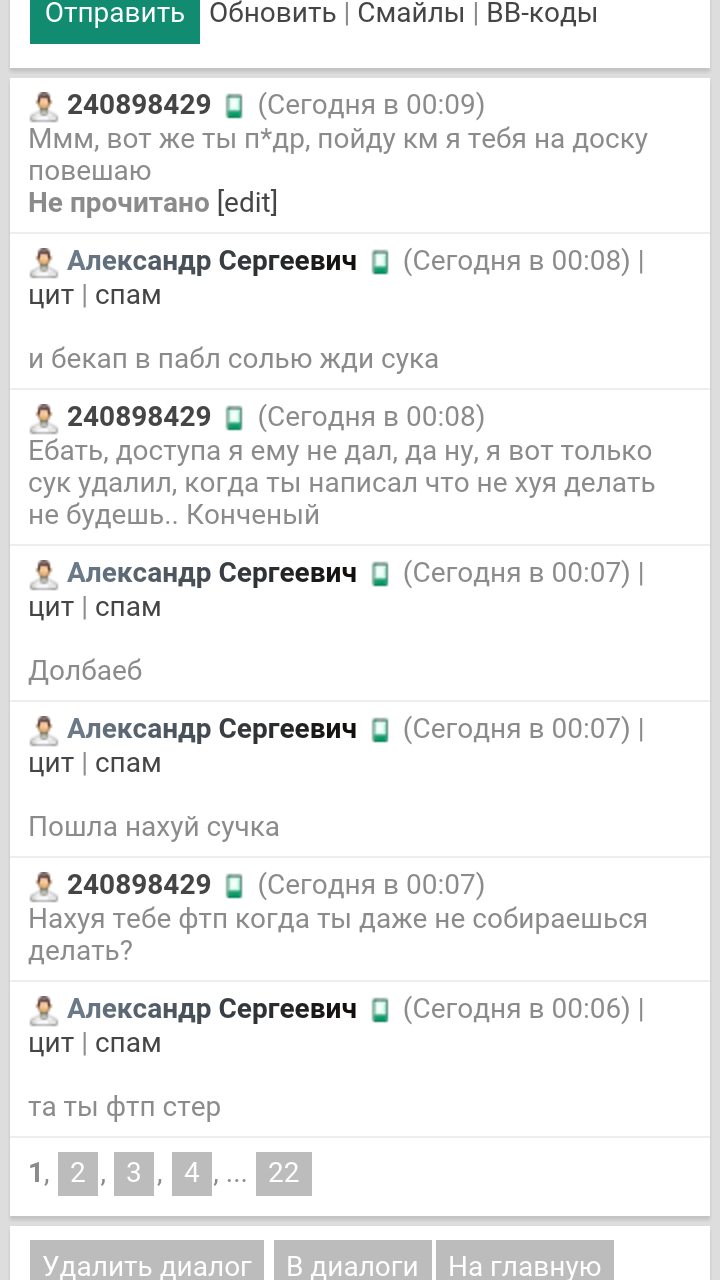Go to page 3 of the dialog

click(x=134, y=1173)
